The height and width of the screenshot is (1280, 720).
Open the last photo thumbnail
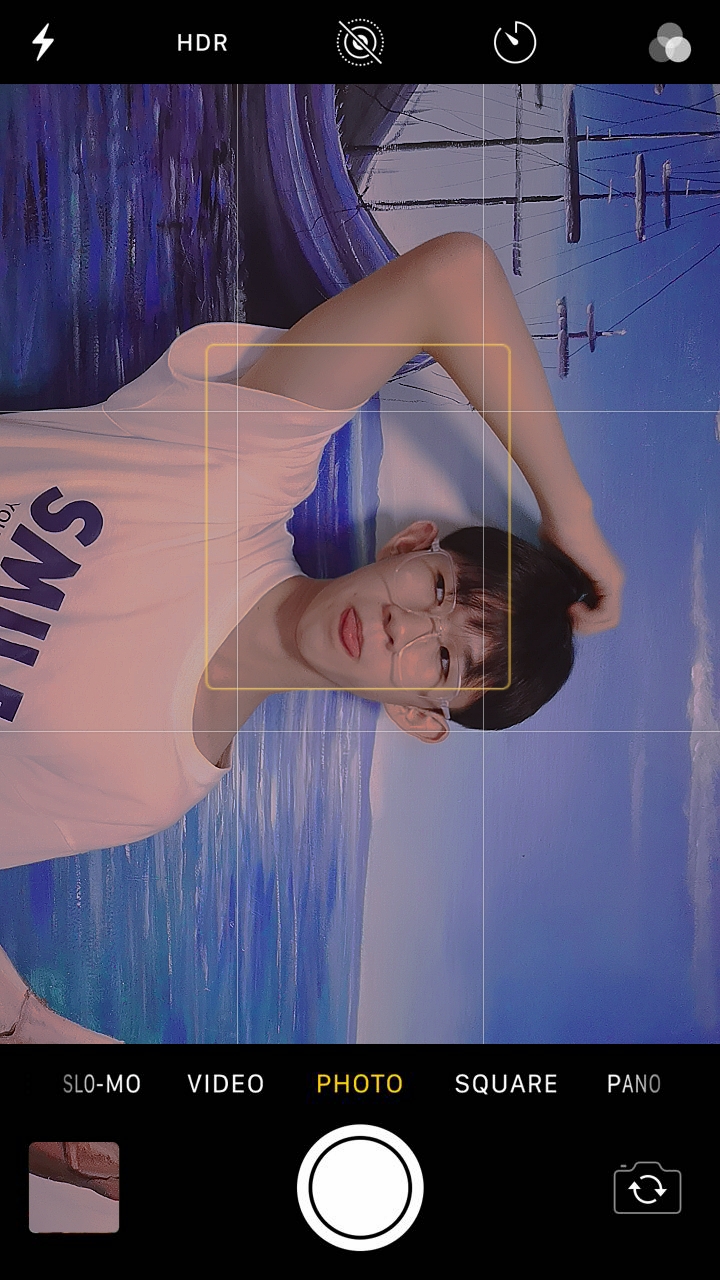coord(74,1187)
